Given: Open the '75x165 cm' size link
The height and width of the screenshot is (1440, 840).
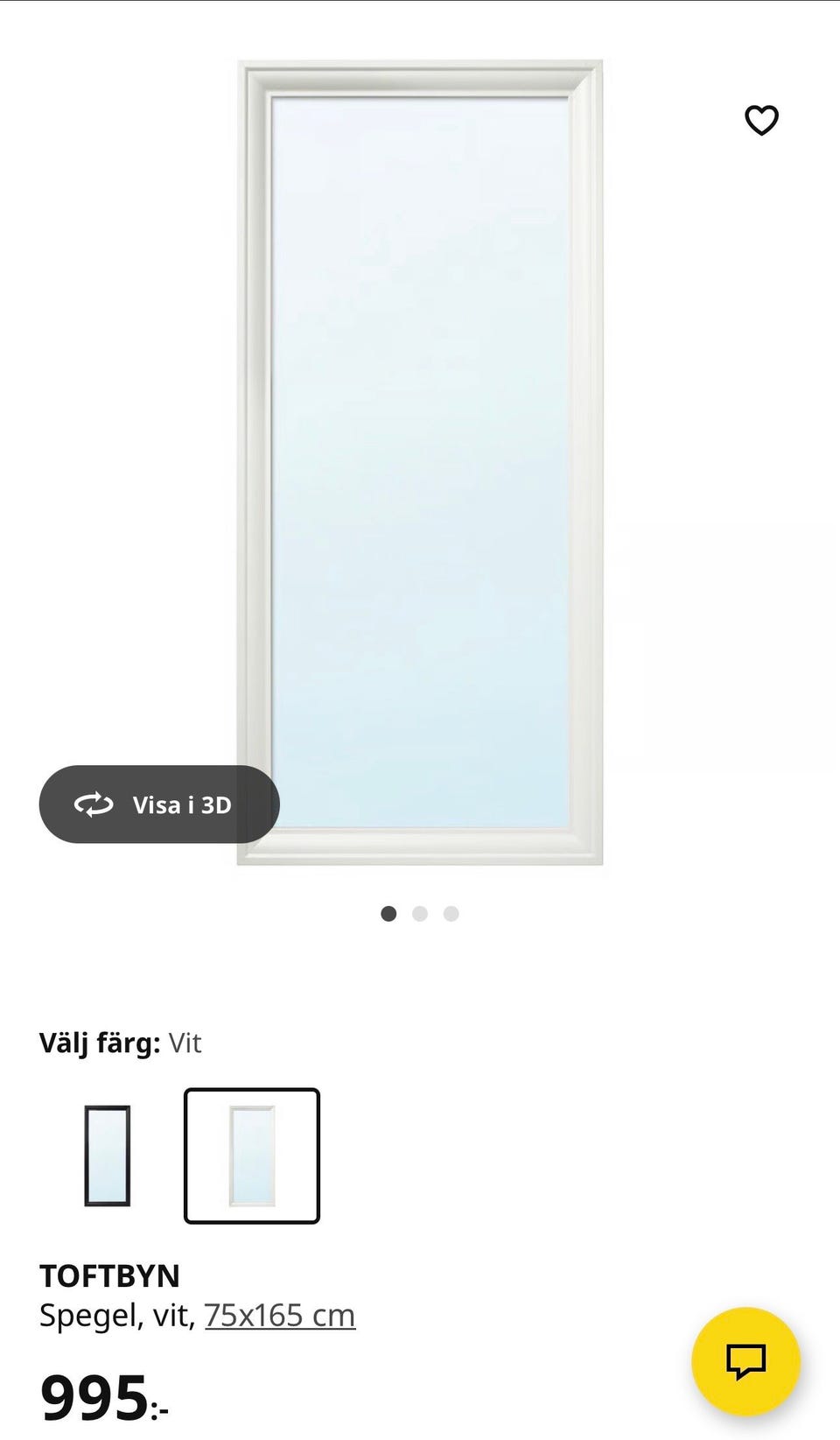Looking at the screenshot, I should tap(279, 1314).
